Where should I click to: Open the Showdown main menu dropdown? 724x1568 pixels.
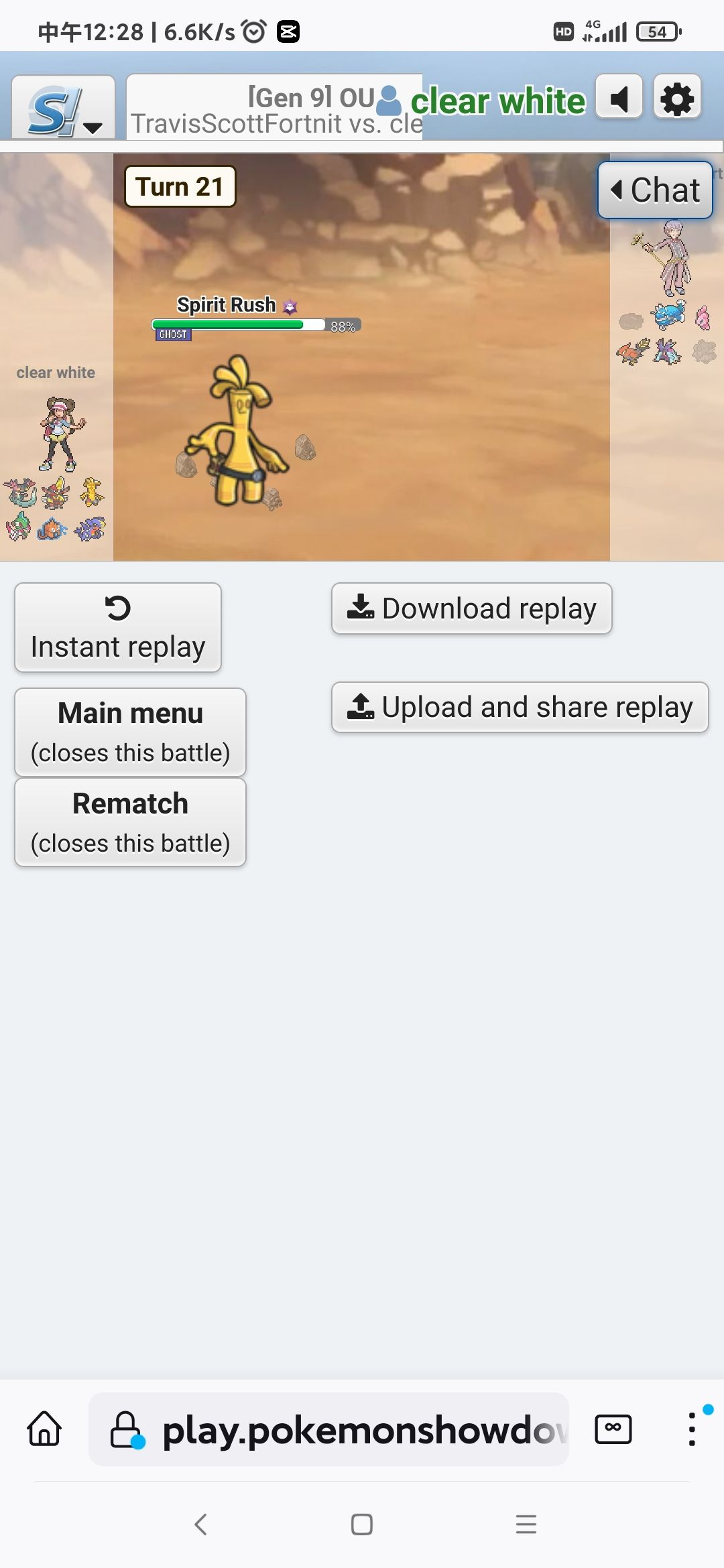pyautogui.click(x=64, y=109)
